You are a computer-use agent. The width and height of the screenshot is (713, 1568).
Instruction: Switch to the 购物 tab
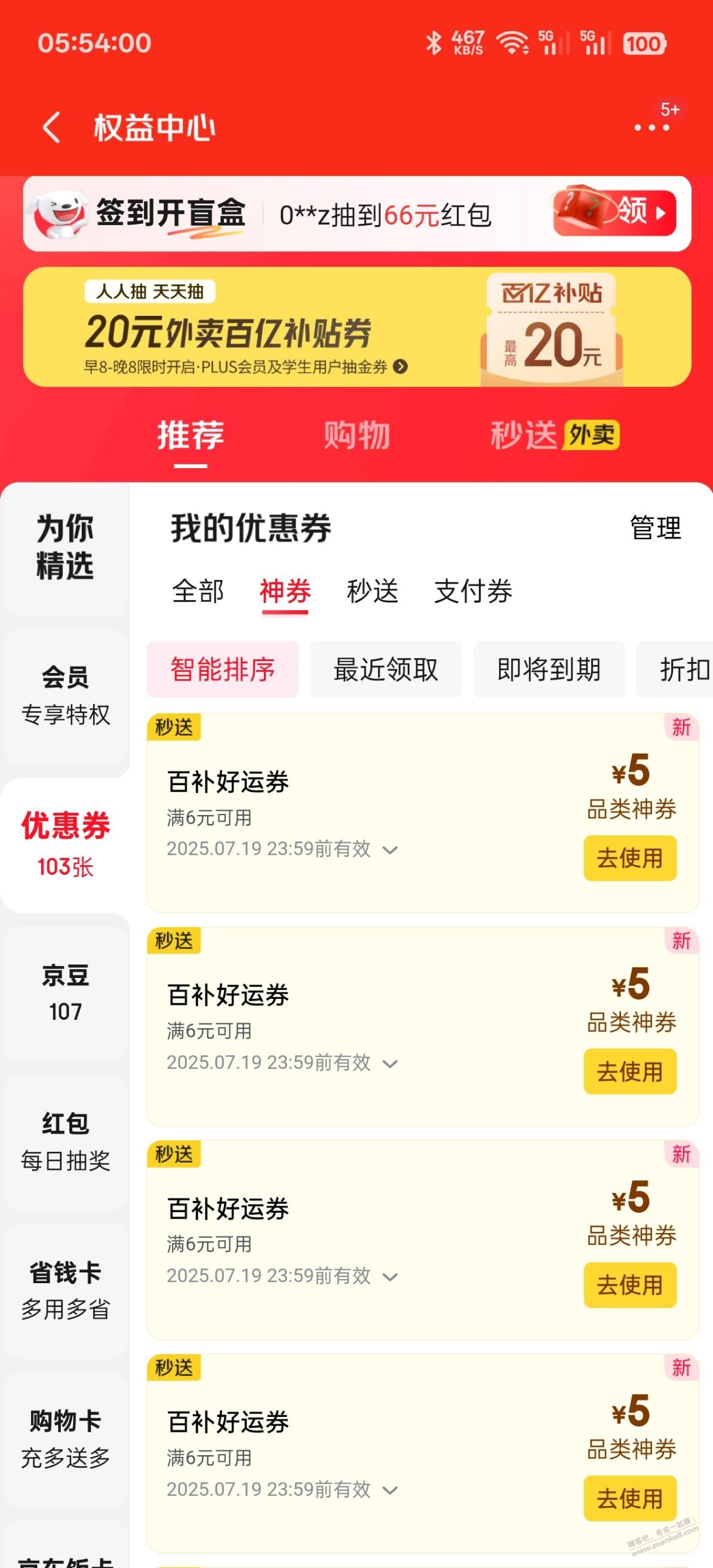coord(357,436)
